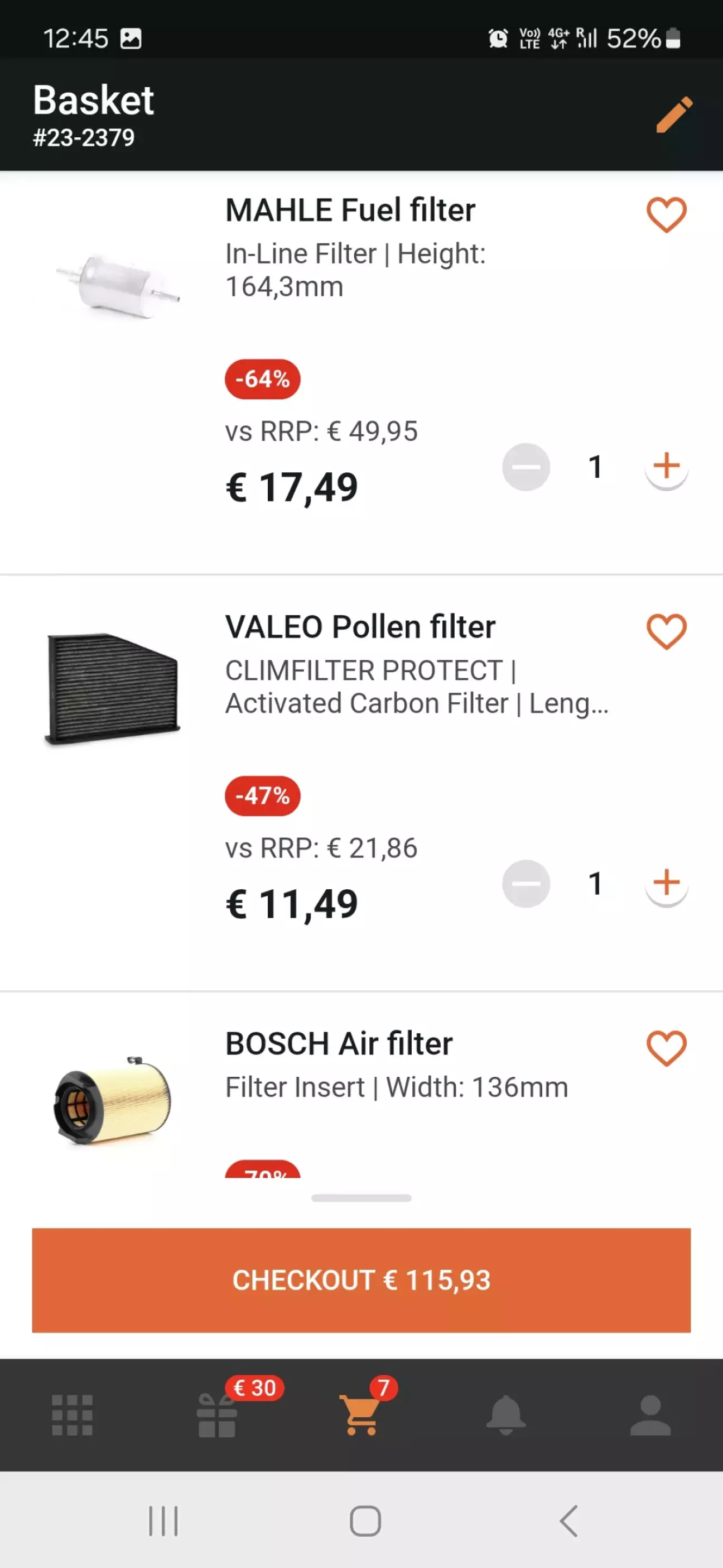
Task: Go to the profile account tab
Action: pyautogui.click(x=650, y=1414)
